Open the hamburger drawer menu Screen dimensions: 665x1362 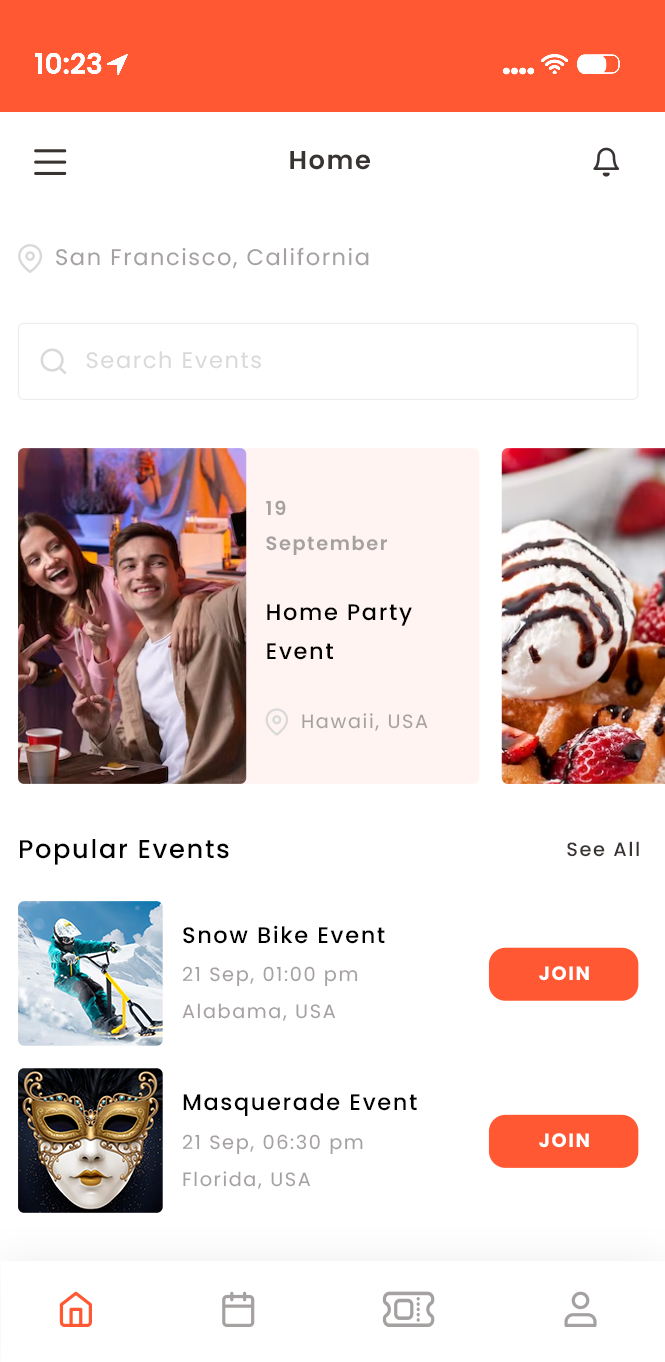[x=50, y=162]
